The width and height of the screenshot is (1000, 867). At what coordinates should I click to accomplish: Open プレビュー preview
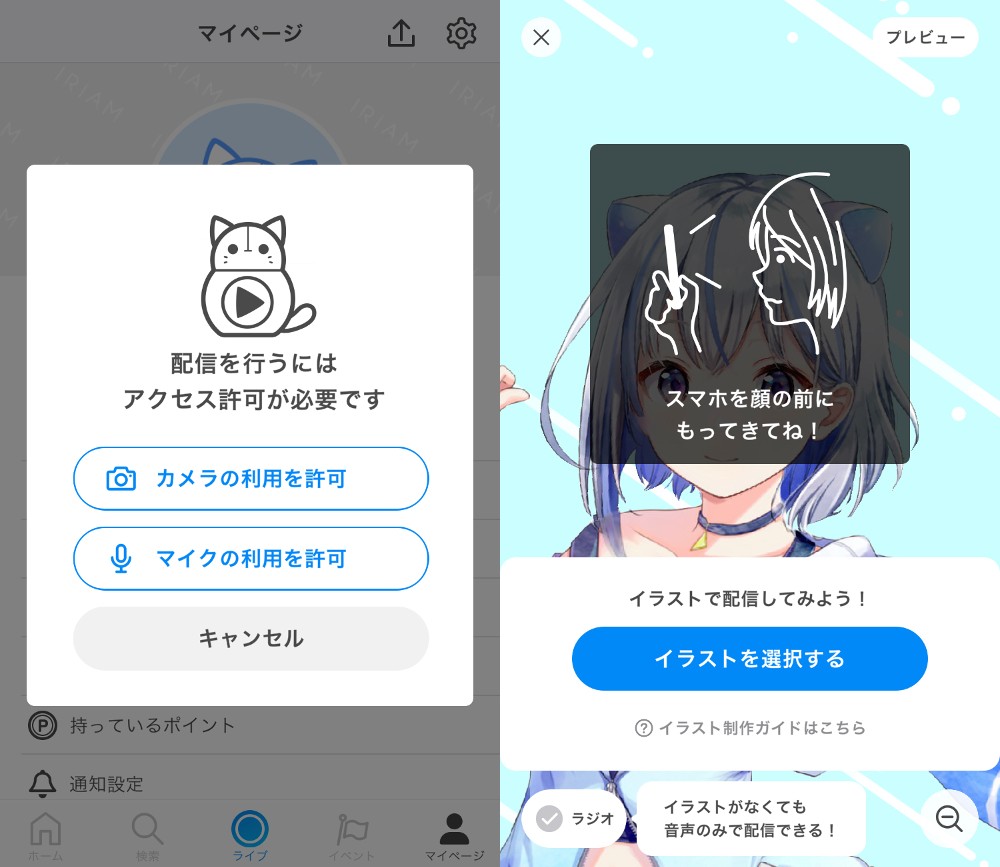coord(925,38)
